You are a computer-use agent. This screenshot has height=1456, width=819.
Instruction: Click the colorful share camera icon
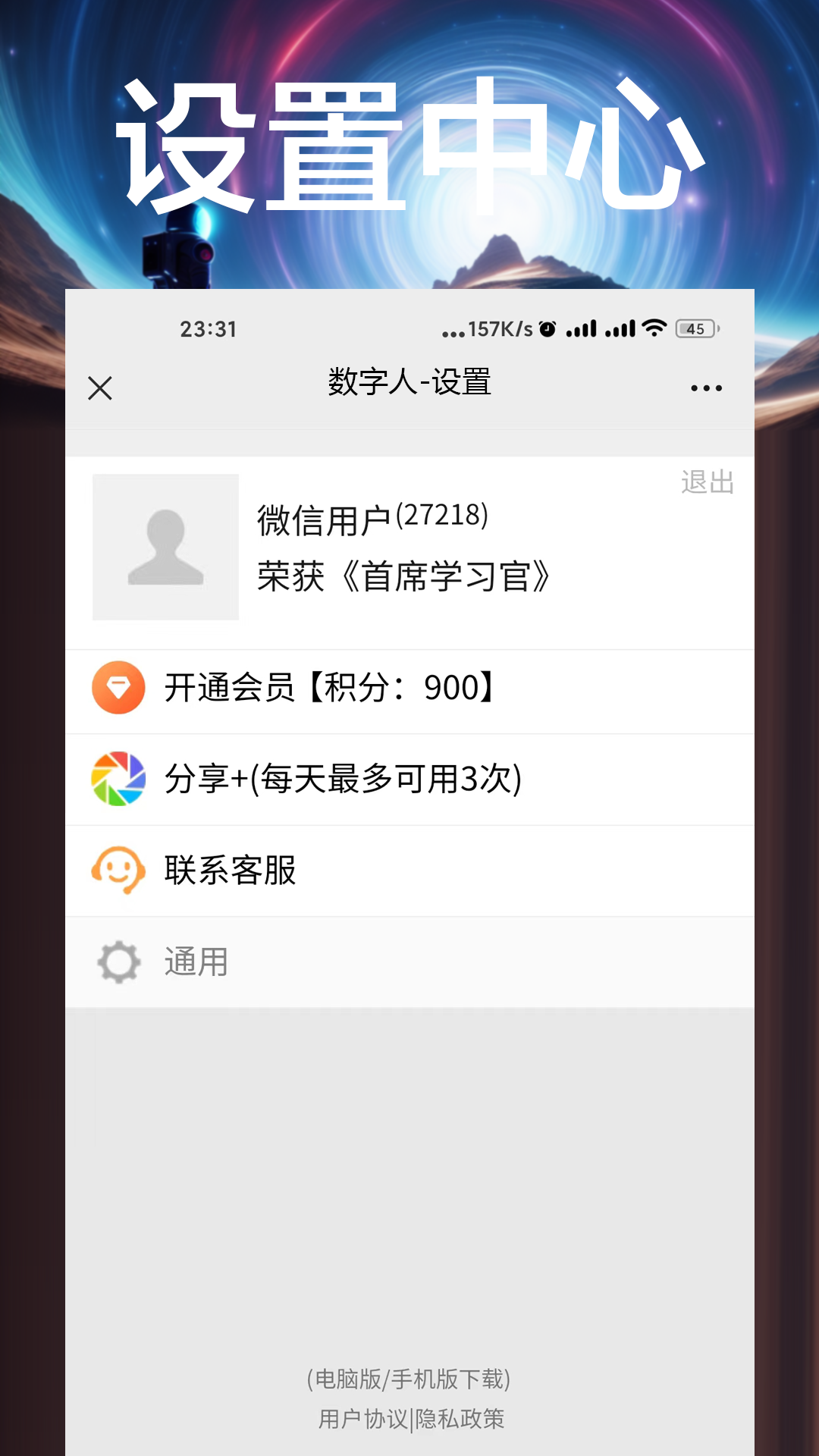point(118,779)
